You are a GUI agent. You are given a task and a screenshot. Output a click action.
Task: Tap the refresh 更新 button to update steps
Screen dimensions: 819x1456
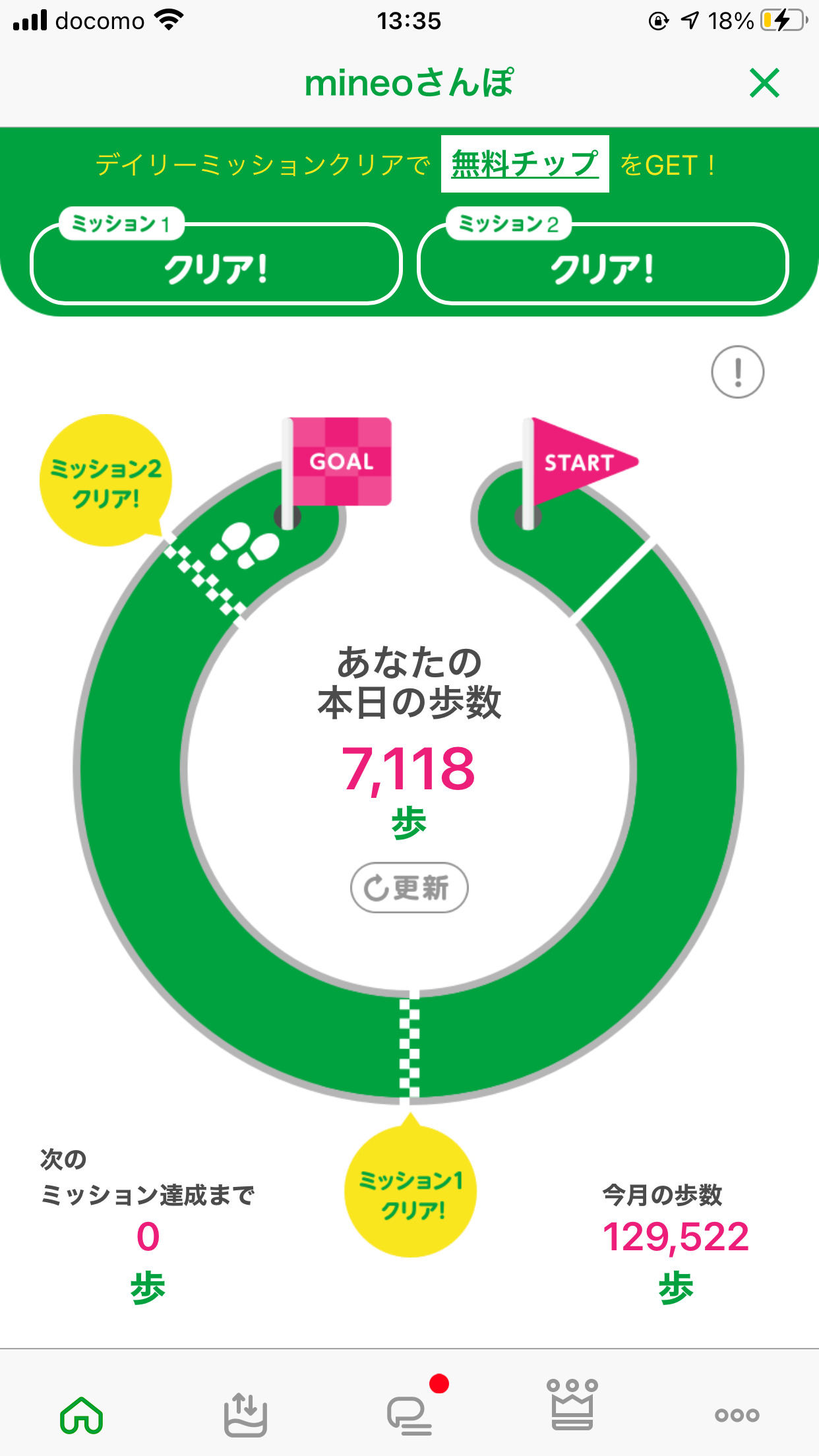(409, 888)
